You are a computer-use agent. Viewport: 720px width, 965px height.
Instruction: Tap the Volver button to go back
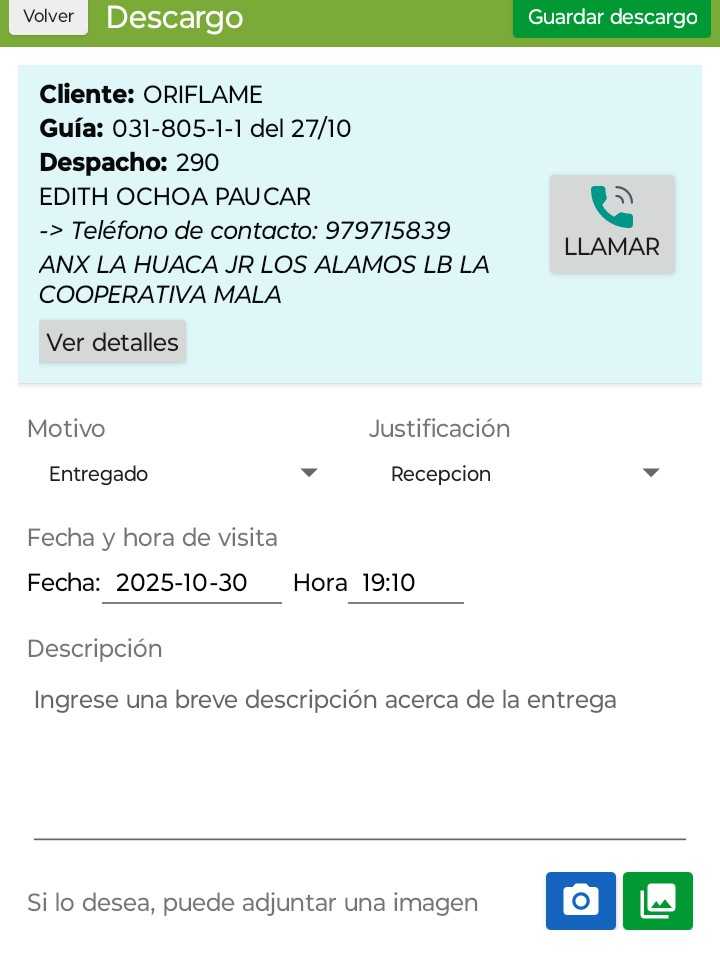pos(48,16)
